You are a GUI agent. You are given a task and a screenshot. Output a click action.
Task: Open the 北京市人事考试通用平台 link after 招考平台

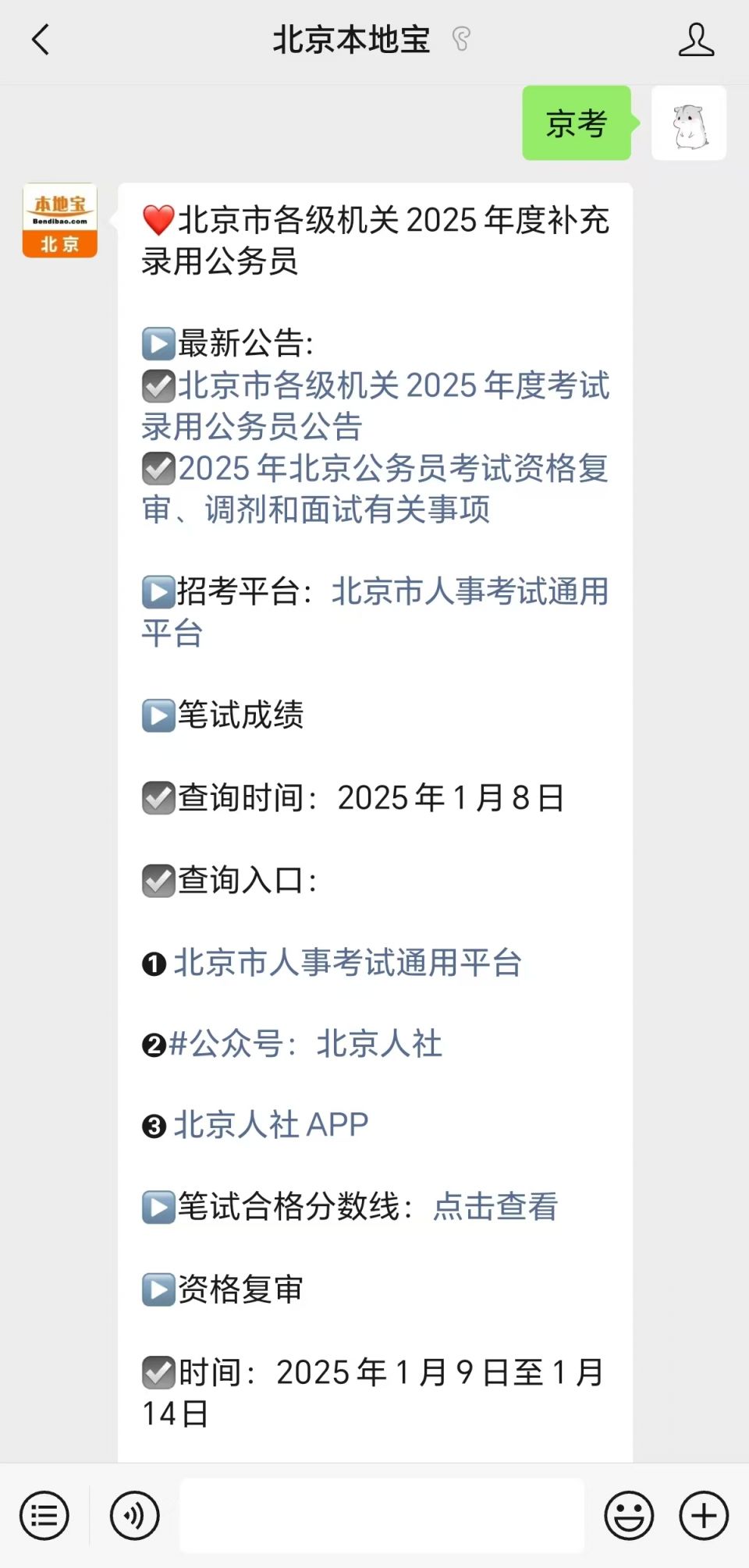376,612
